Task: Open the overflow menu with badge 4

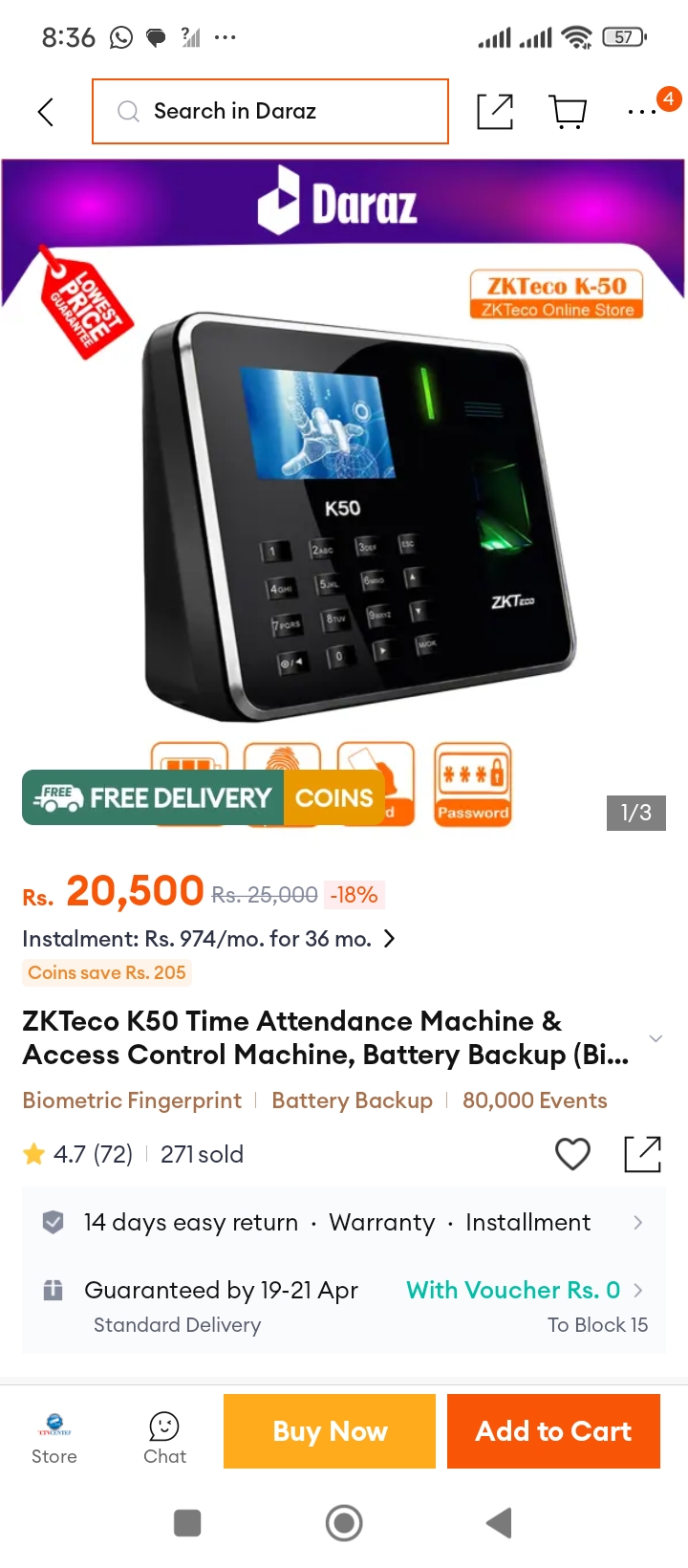Action: coord(642,112)
